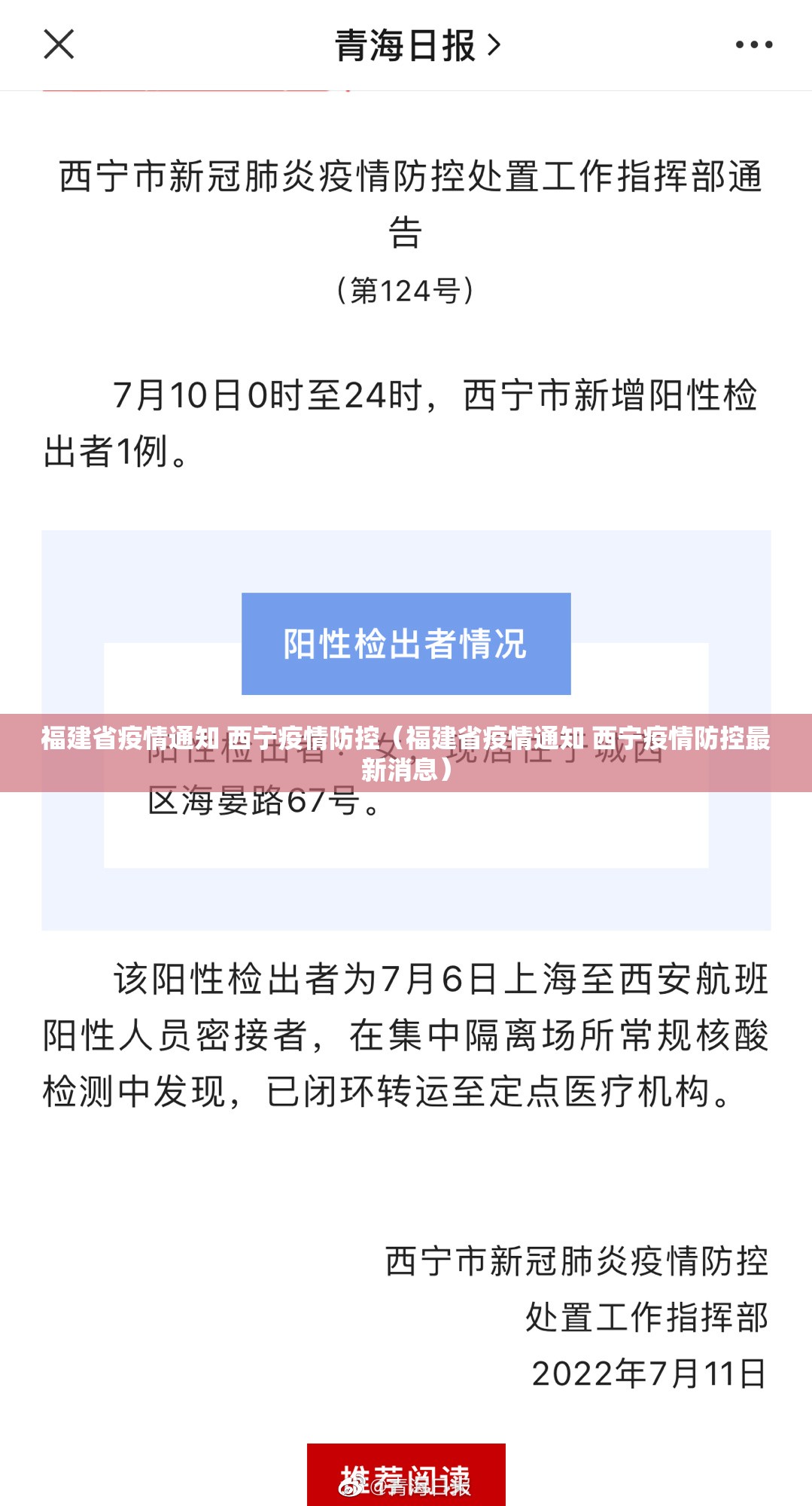Close the article page
812x1506 pixels.
[59, 44]
